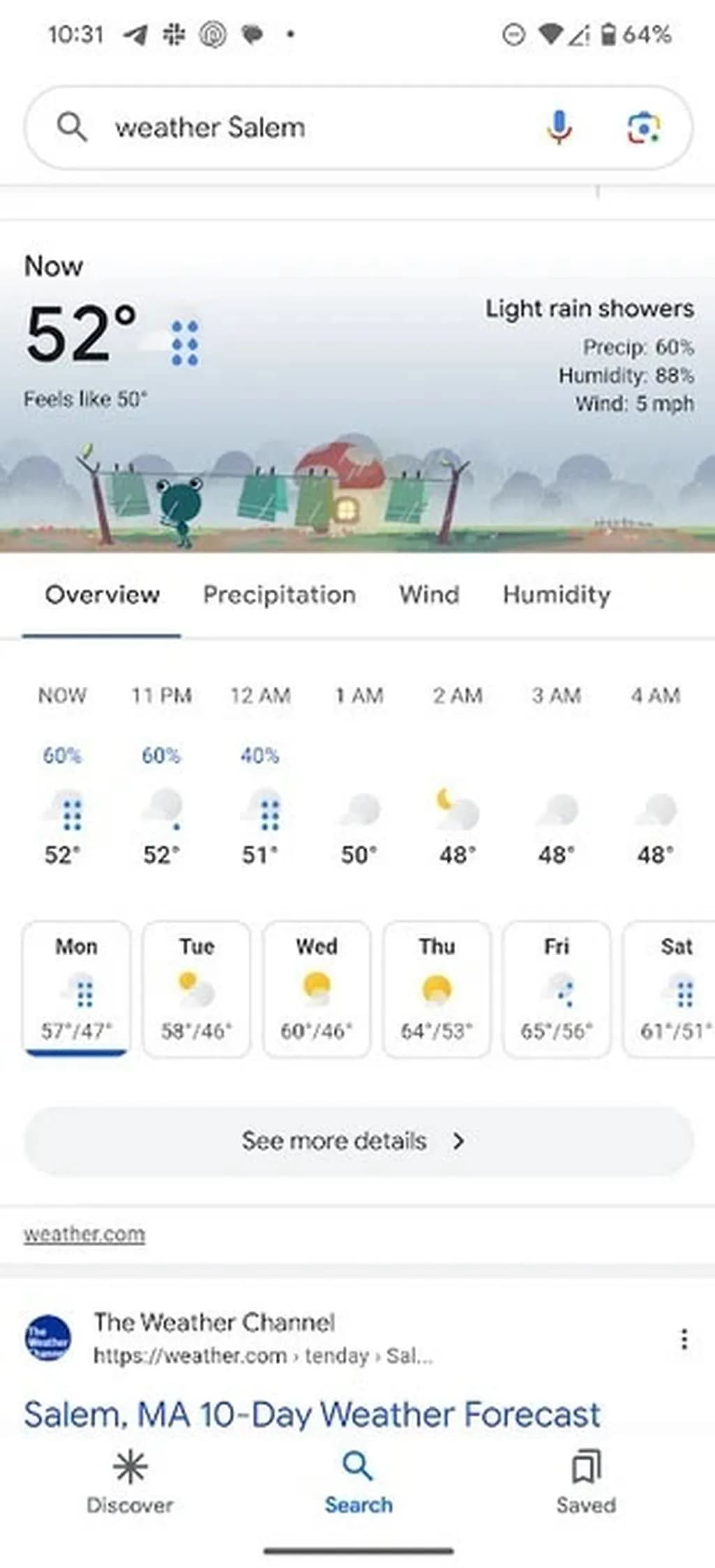Switch to the Humidity tab
This screenshot has height=1568, width=715.
556,595
